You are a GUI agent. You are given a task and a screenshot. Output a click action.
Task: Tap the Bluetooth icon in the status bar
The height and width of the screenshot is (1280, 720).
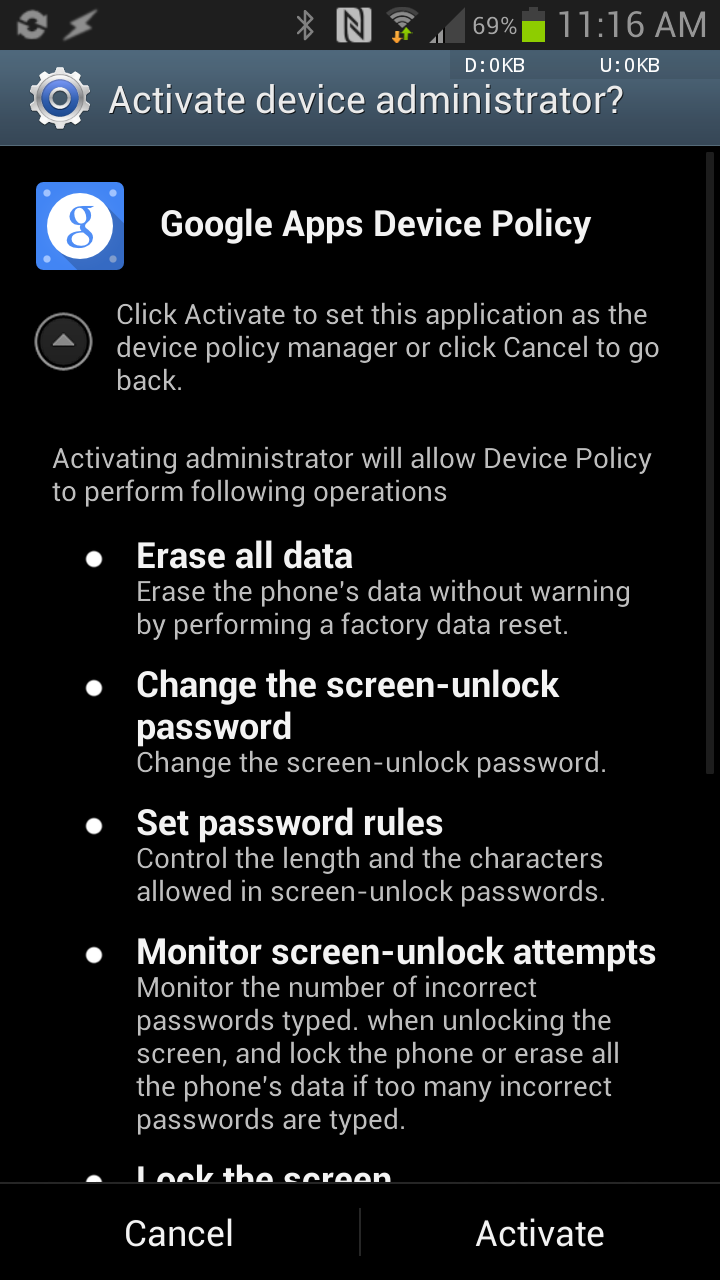(x=307, y=22)
